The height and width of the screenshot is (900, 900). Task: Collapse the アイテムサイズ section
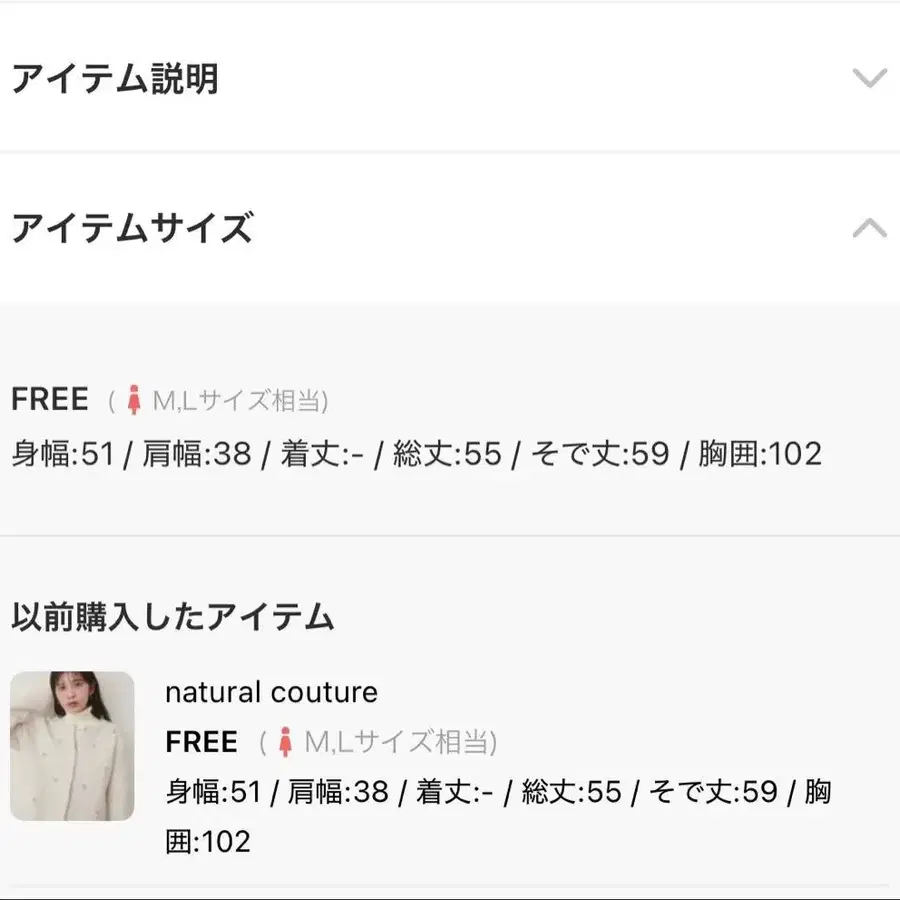pos(868,229)
